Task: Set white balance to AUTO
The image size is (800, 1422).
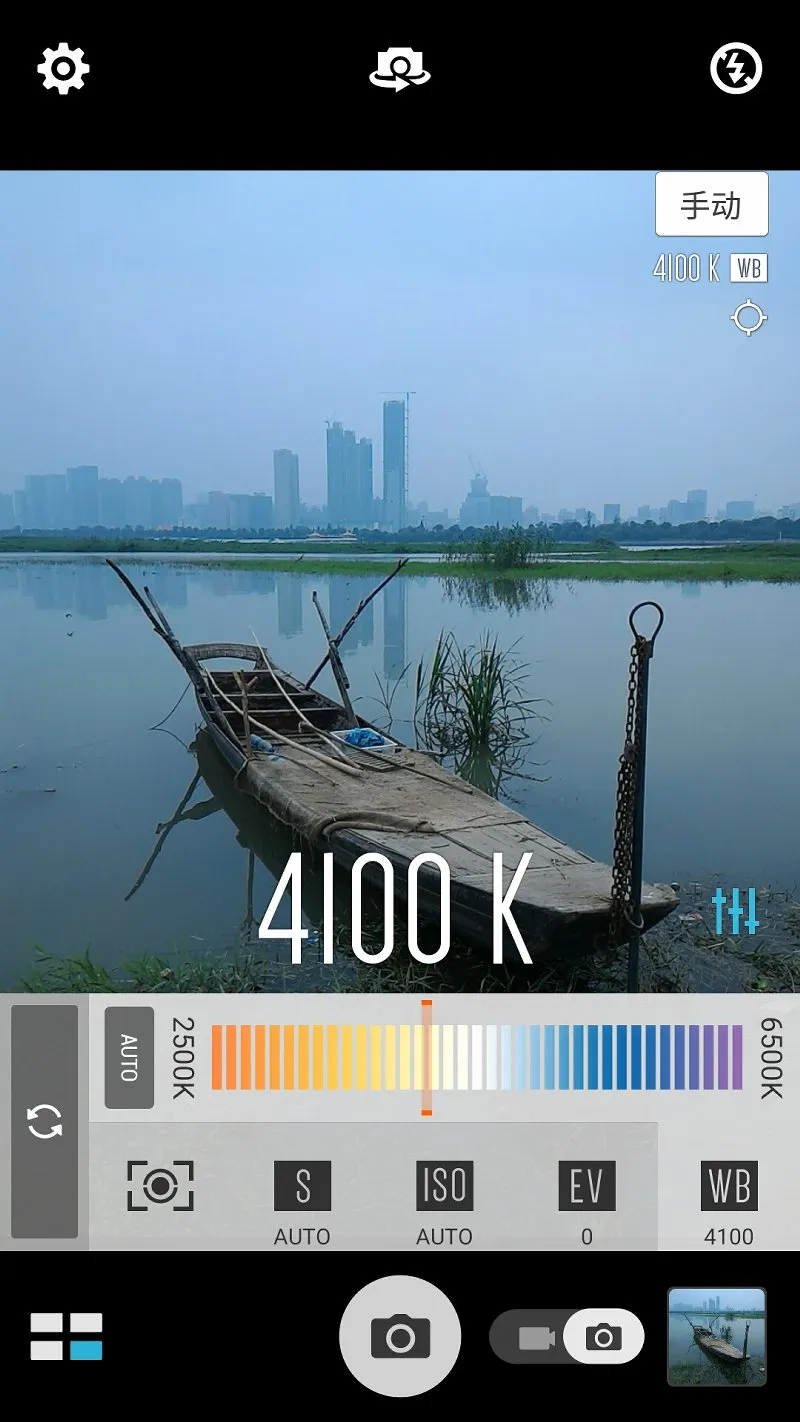Action: pos(129,1057)
